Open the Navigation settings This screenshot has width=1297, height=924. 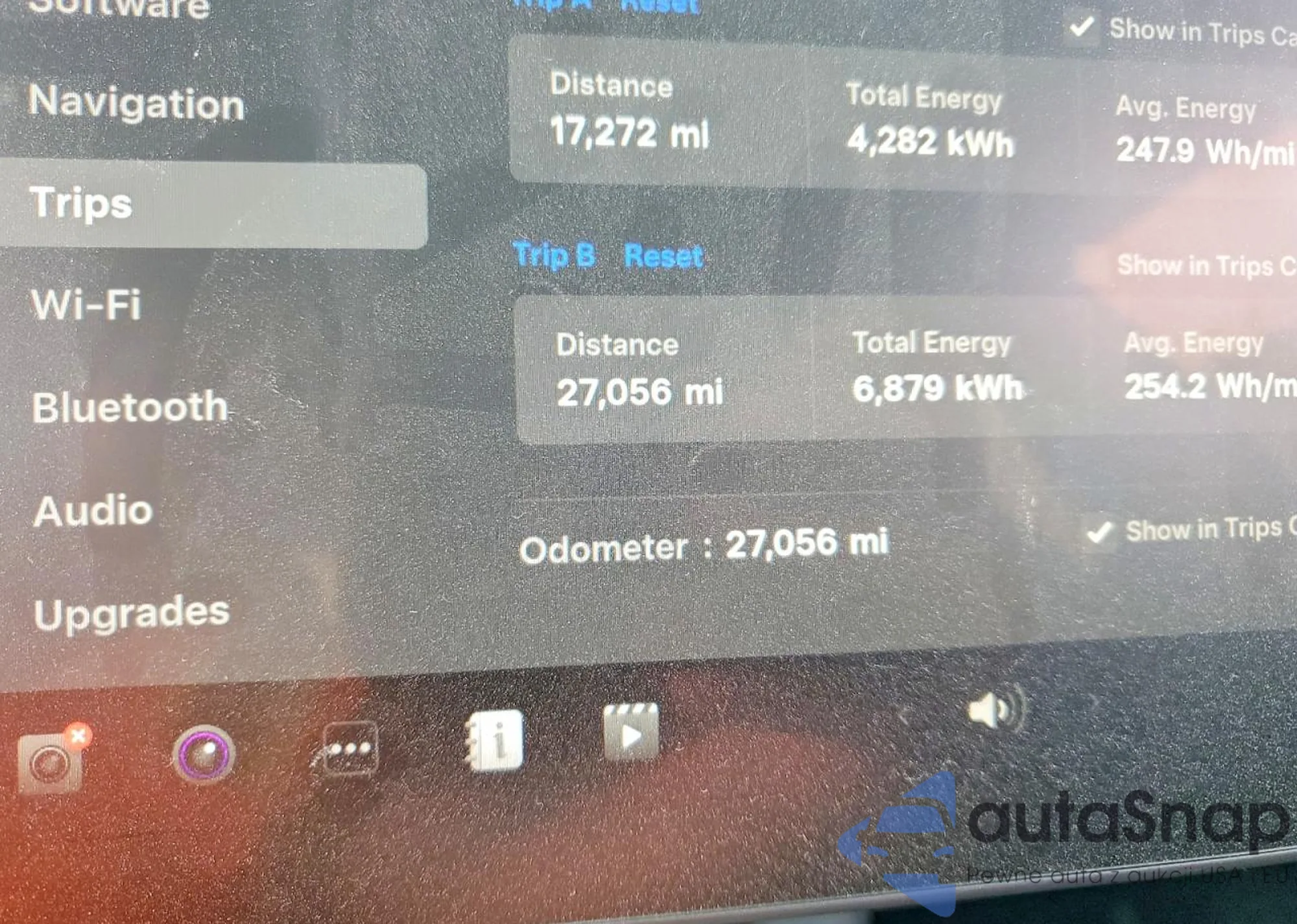[x=136, y=104]
